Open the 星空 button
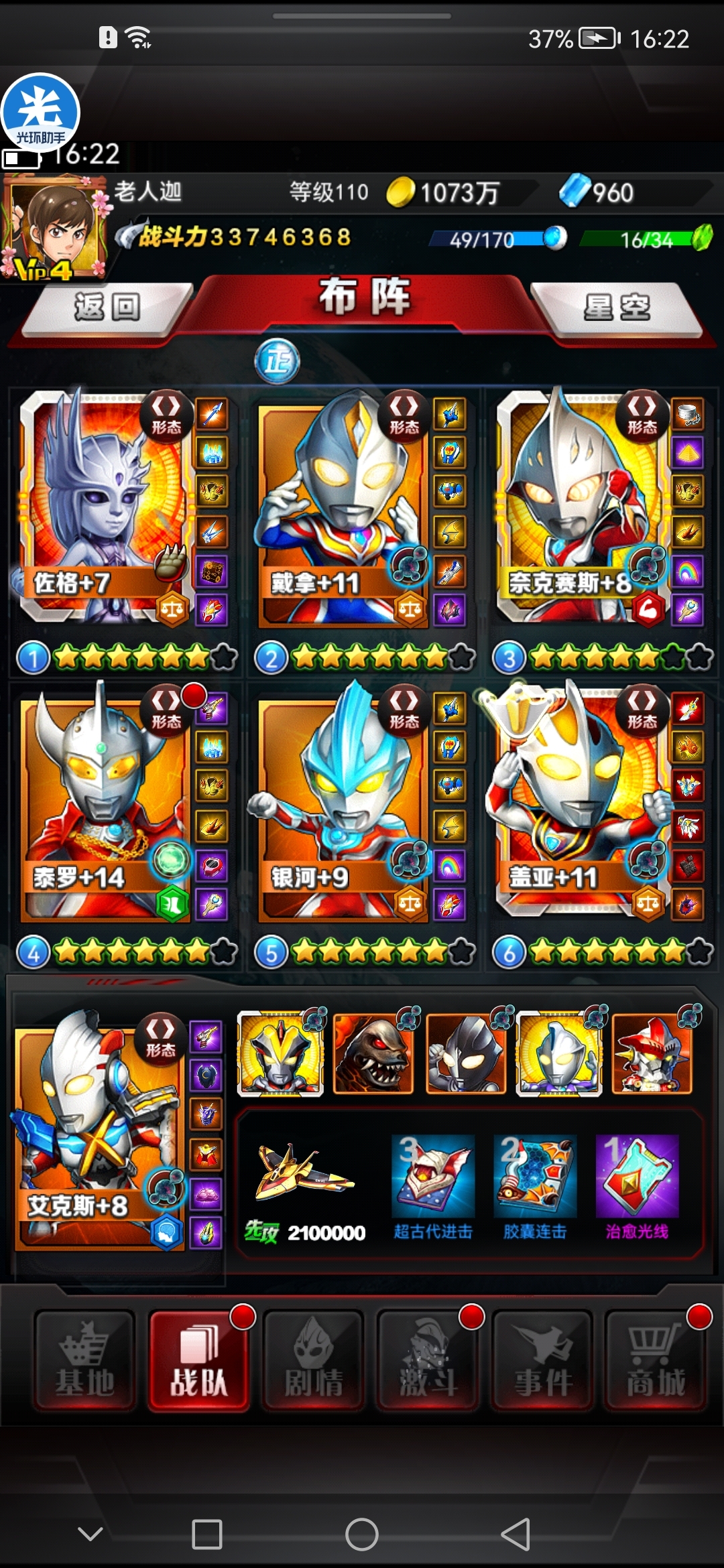Screen dimensions: 724x1568 617,308
